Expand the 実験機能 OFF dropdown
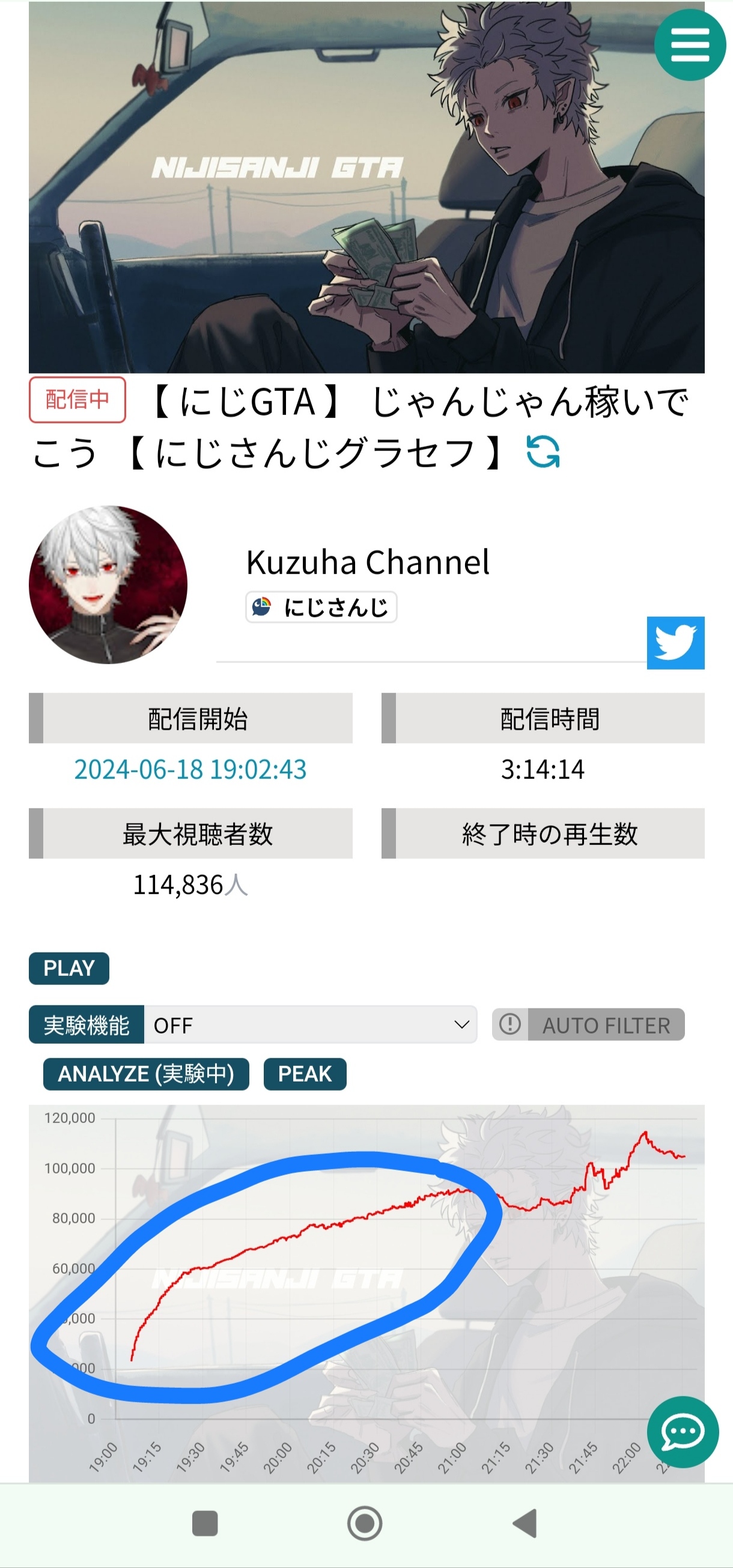This screenshot has width=733, height=1568. click(x=311, y=1025)
